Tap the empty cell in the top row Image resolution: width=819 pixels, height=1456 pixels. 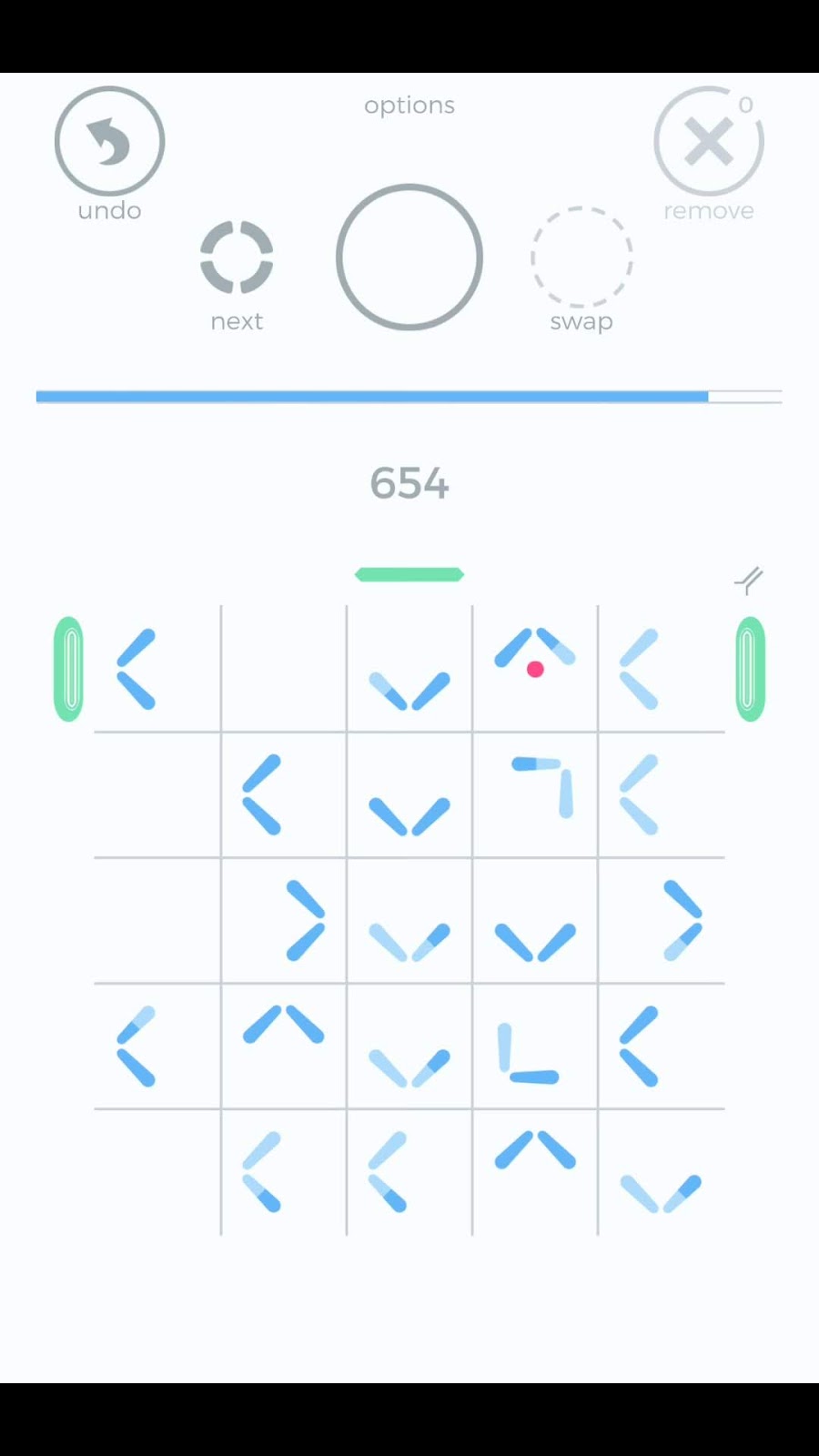pos(283,669)
